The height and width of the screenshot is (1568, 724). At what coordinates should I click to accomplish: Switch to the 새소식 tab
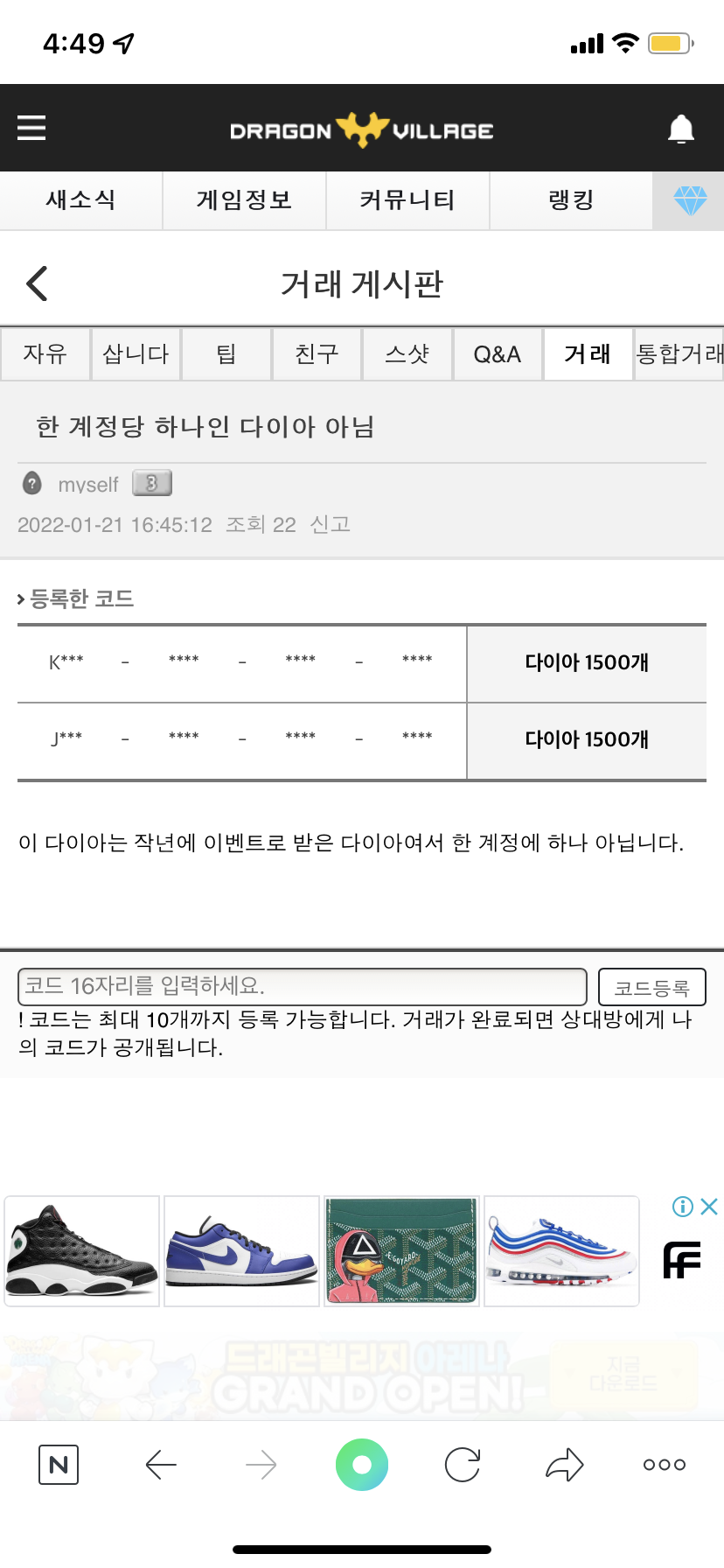tap(80, 200)
